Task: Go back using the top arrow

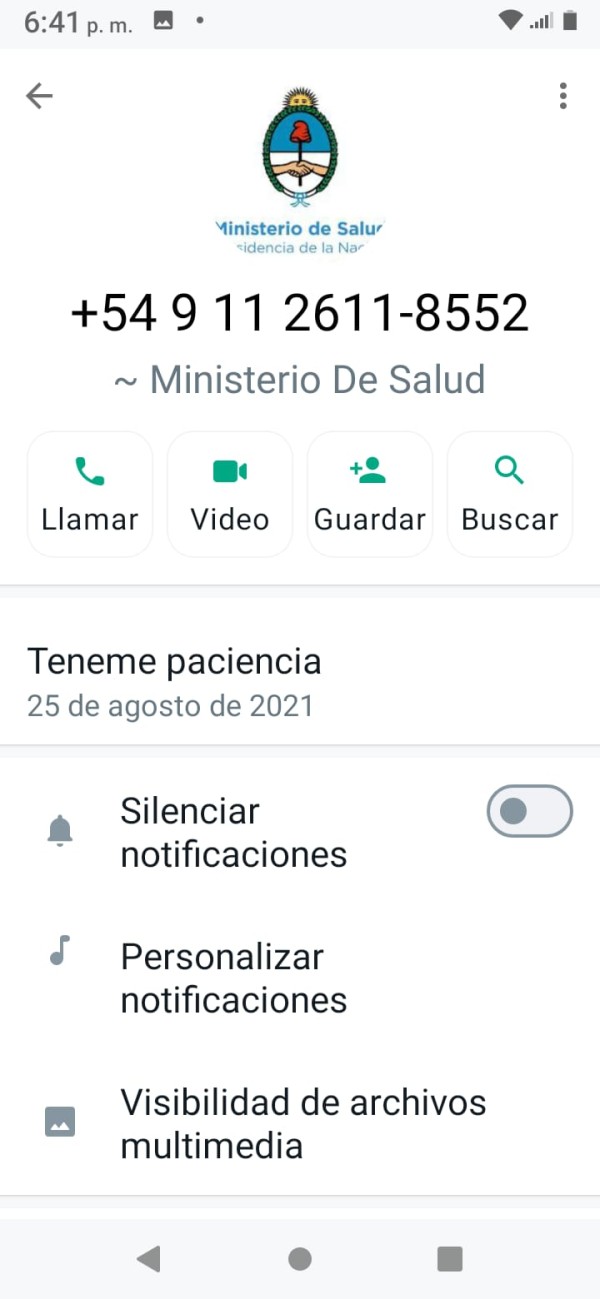Action: (39, 96)
